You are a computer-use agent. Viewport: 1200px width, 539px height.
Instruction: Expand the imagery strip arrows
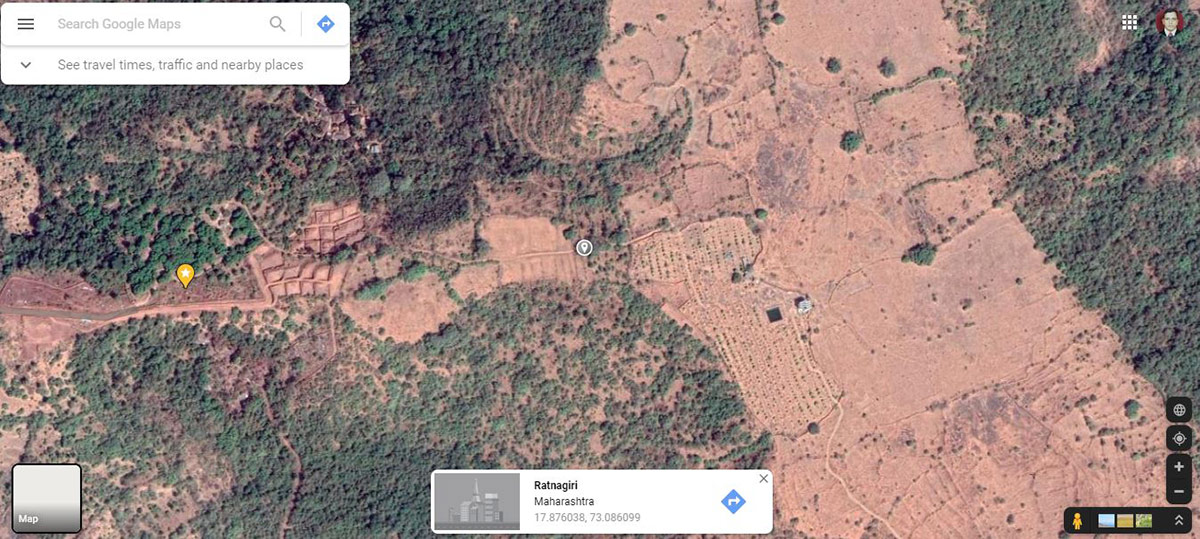1179,521
